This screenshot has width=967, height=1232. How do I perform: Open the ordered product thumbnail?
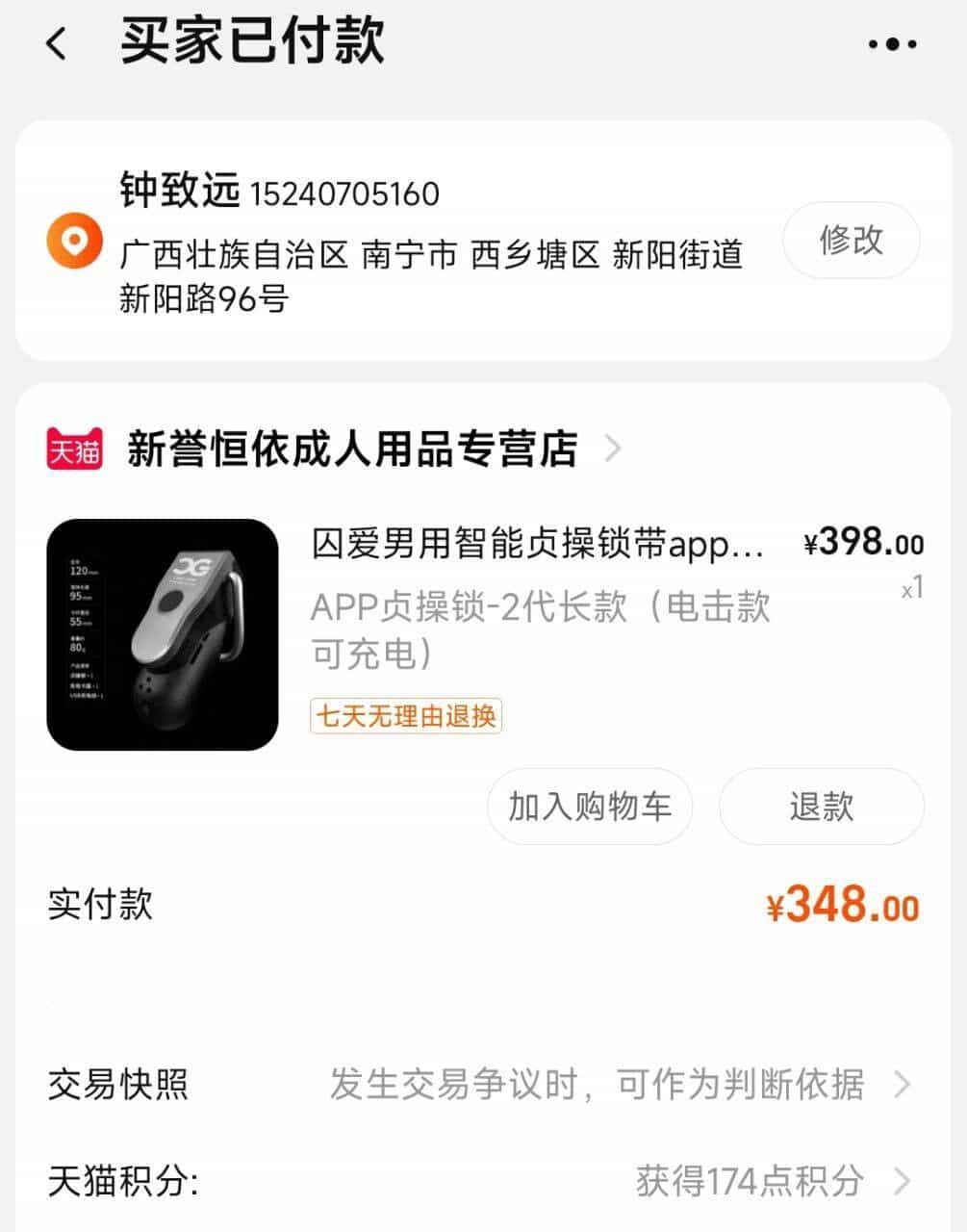click(163, 635)
